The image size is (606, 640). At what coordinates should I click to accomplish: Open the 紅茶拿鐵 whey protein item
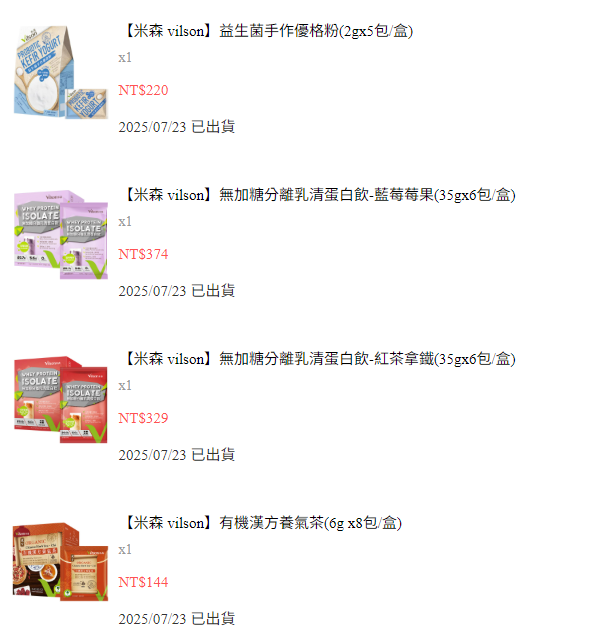pos(317,359)
